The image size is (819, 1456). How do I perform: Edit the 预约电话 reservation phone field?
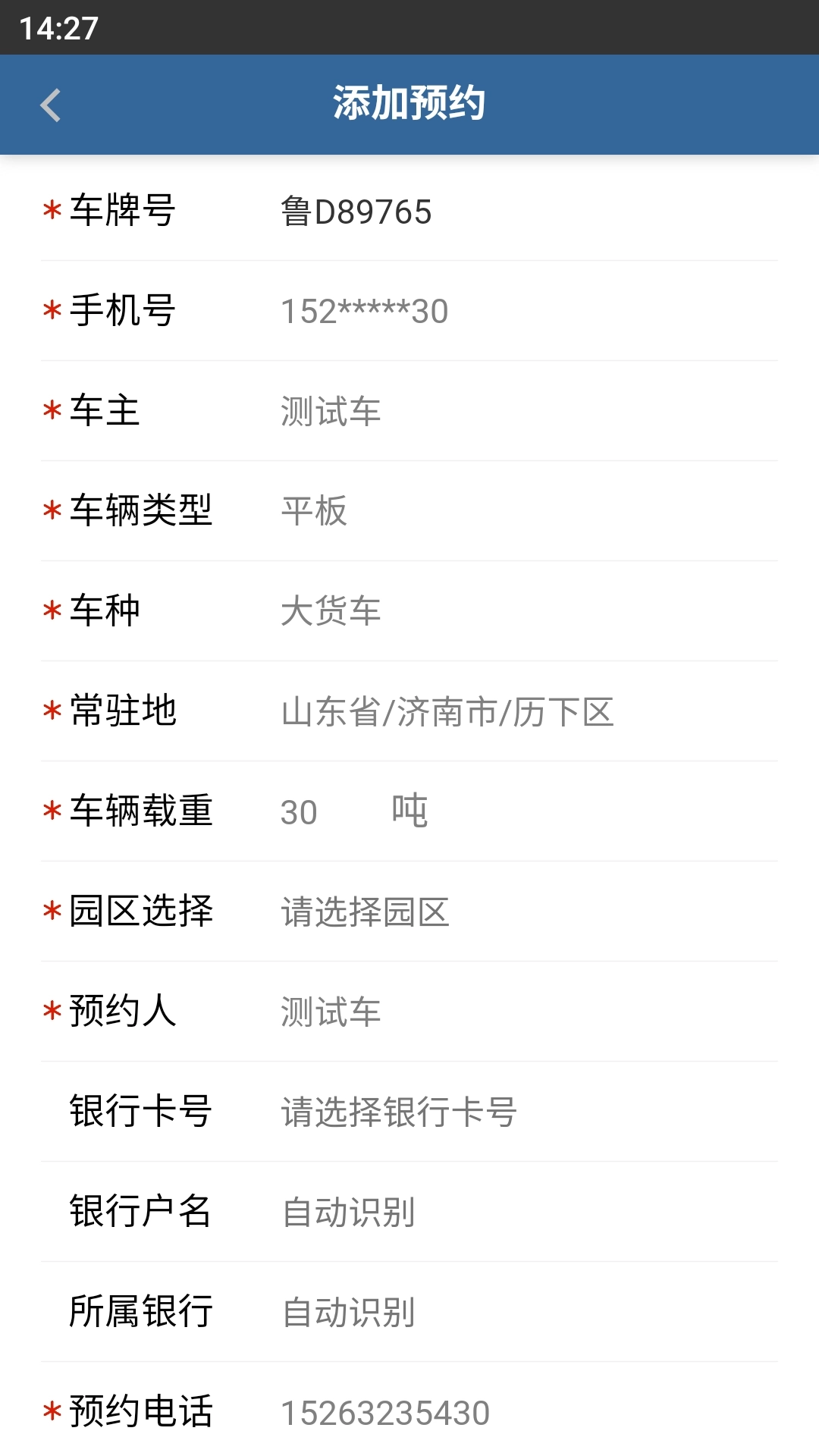point(387,1412)
